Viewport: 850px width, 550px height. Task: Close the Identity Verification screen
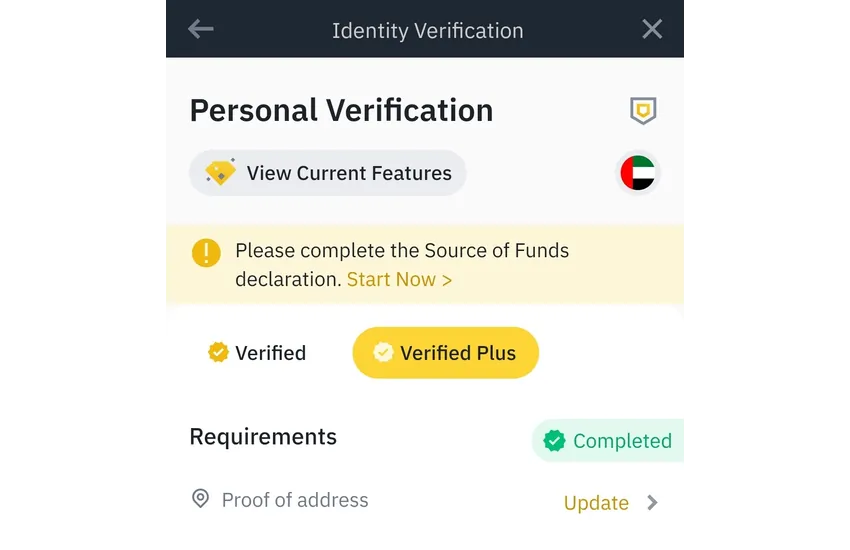point(652,29)
